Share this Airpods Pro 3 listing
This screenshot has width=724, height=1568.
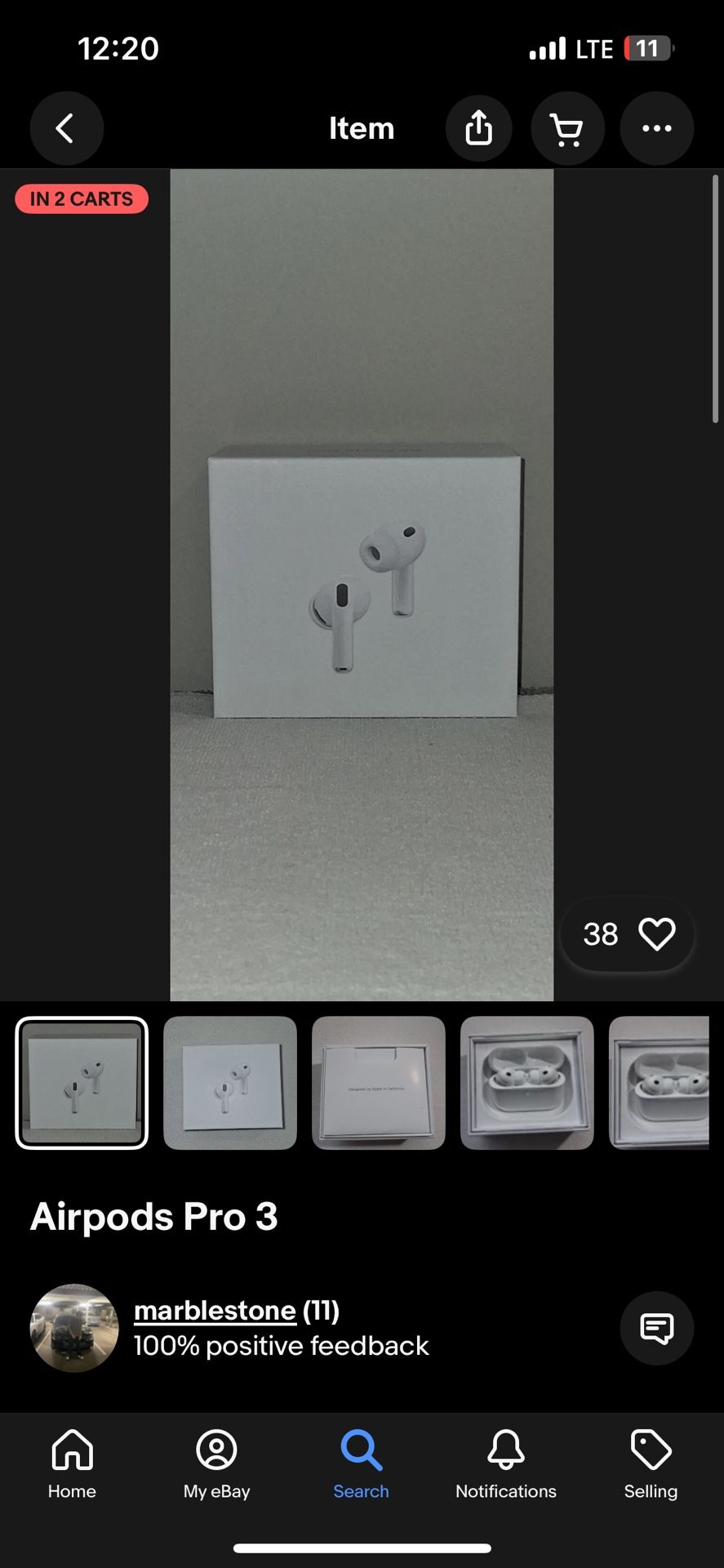tap(479, 128)
